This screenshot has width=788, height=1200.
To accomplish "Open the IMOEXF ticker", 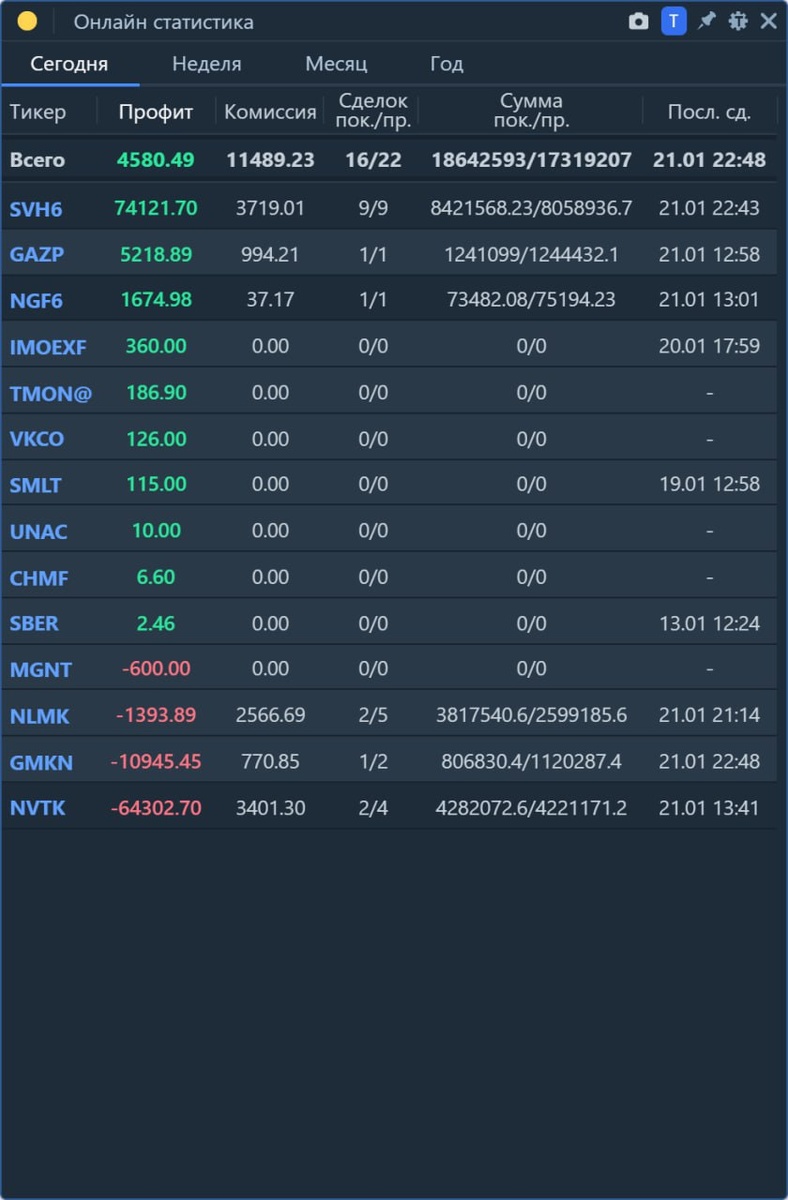I will pos(48,347).
